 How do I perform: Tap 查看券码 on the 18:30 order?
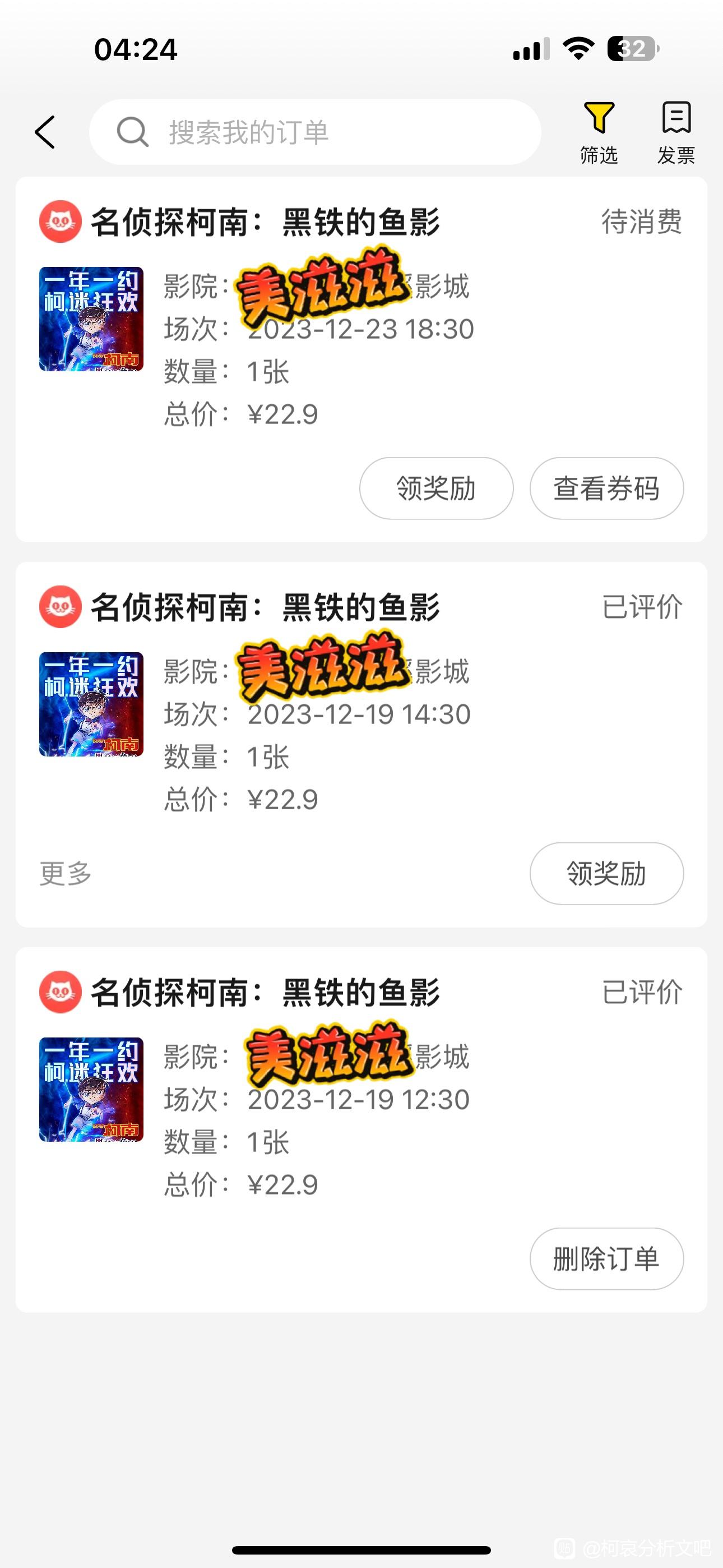(606, 488)
